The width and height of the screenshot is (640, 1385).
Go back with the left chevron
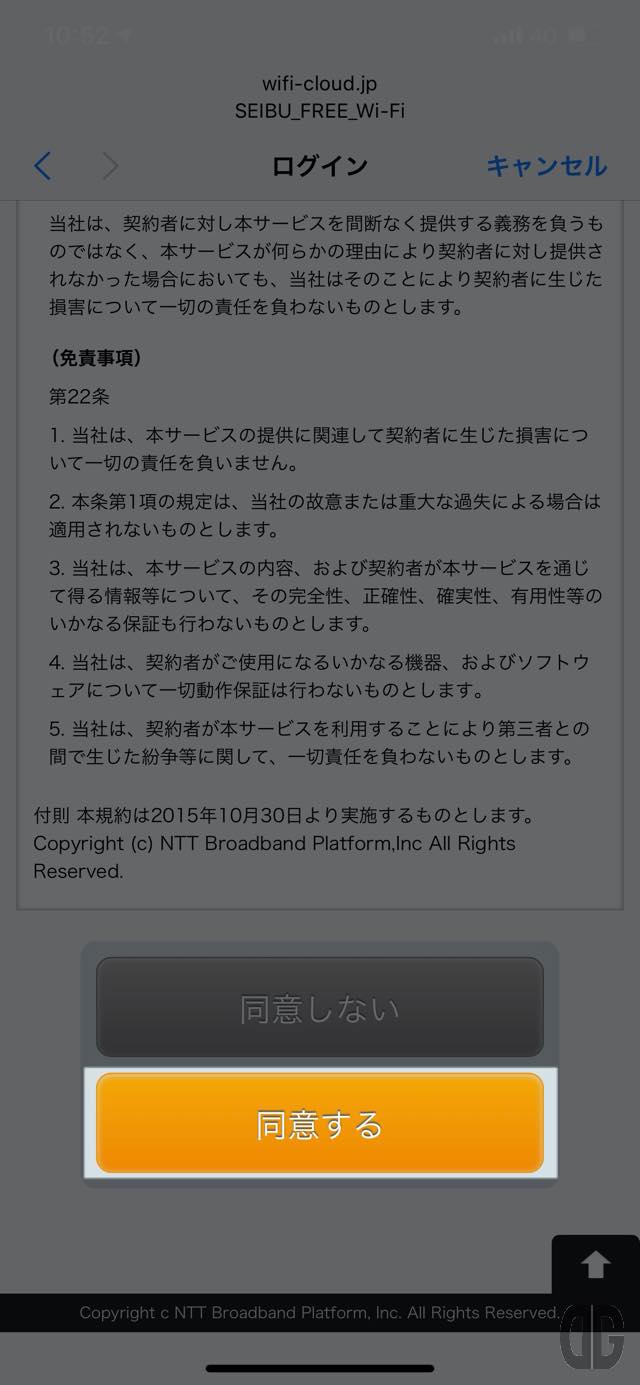pyautogui.click(x=42, y=166)
